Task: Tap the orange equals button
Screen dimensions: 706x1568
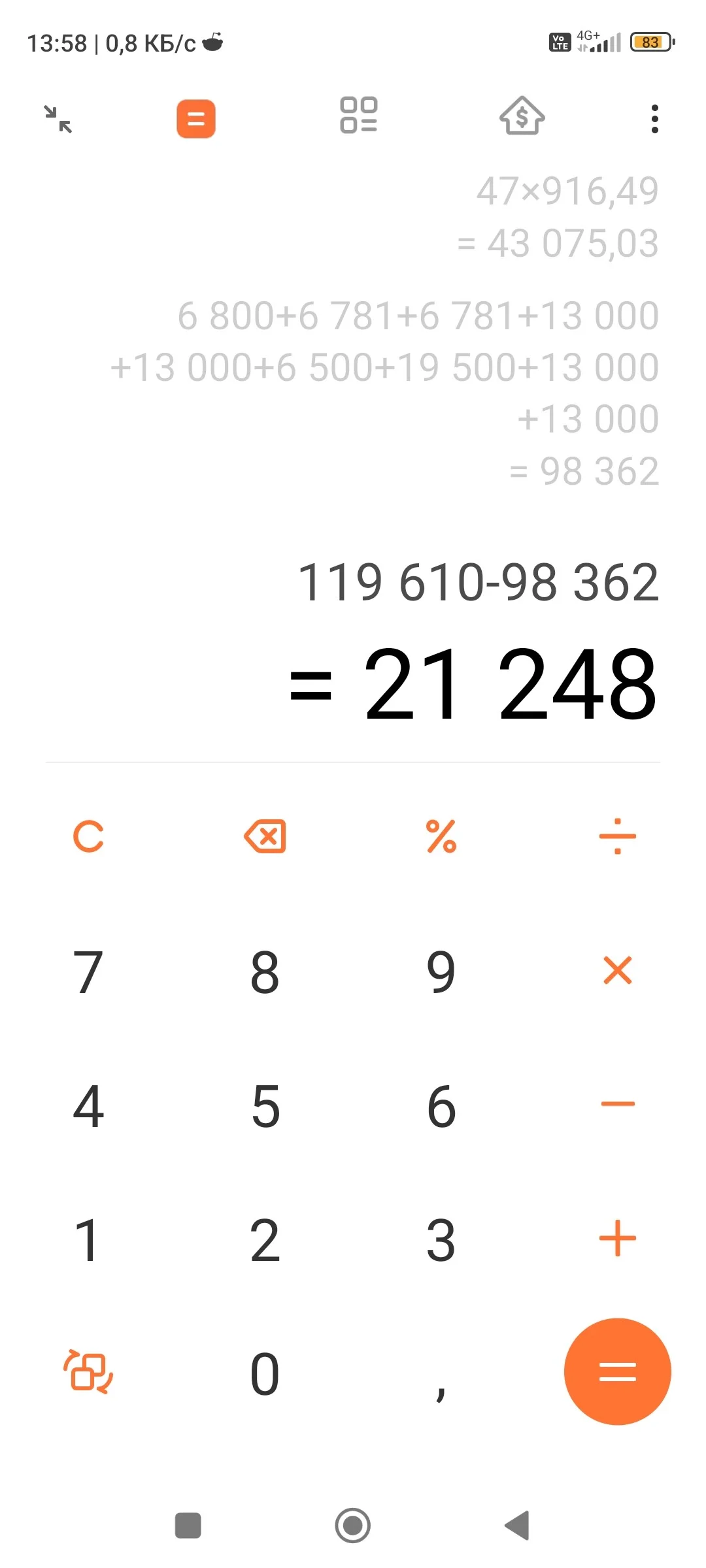Action: click(618, 1371)
